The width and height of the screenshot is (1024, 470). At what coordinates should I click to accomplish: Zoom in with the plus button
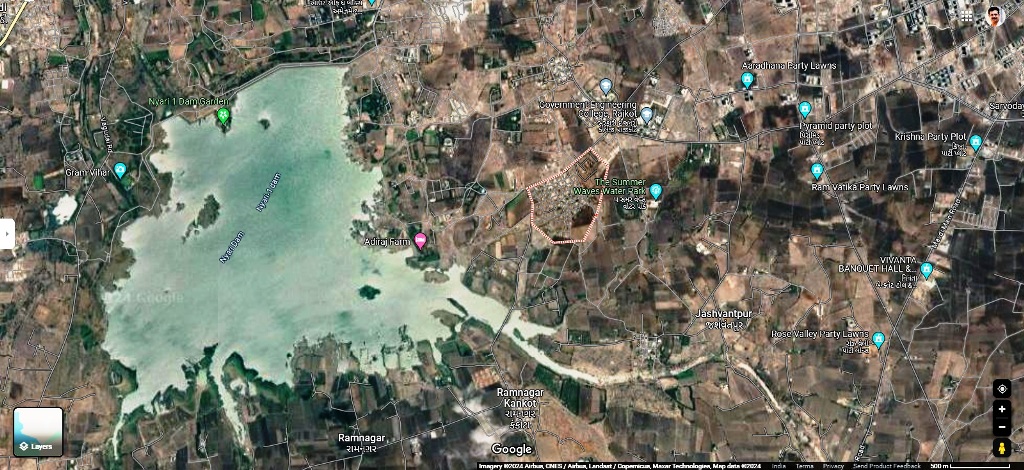pyautogui.click(x=1002, y=409)
